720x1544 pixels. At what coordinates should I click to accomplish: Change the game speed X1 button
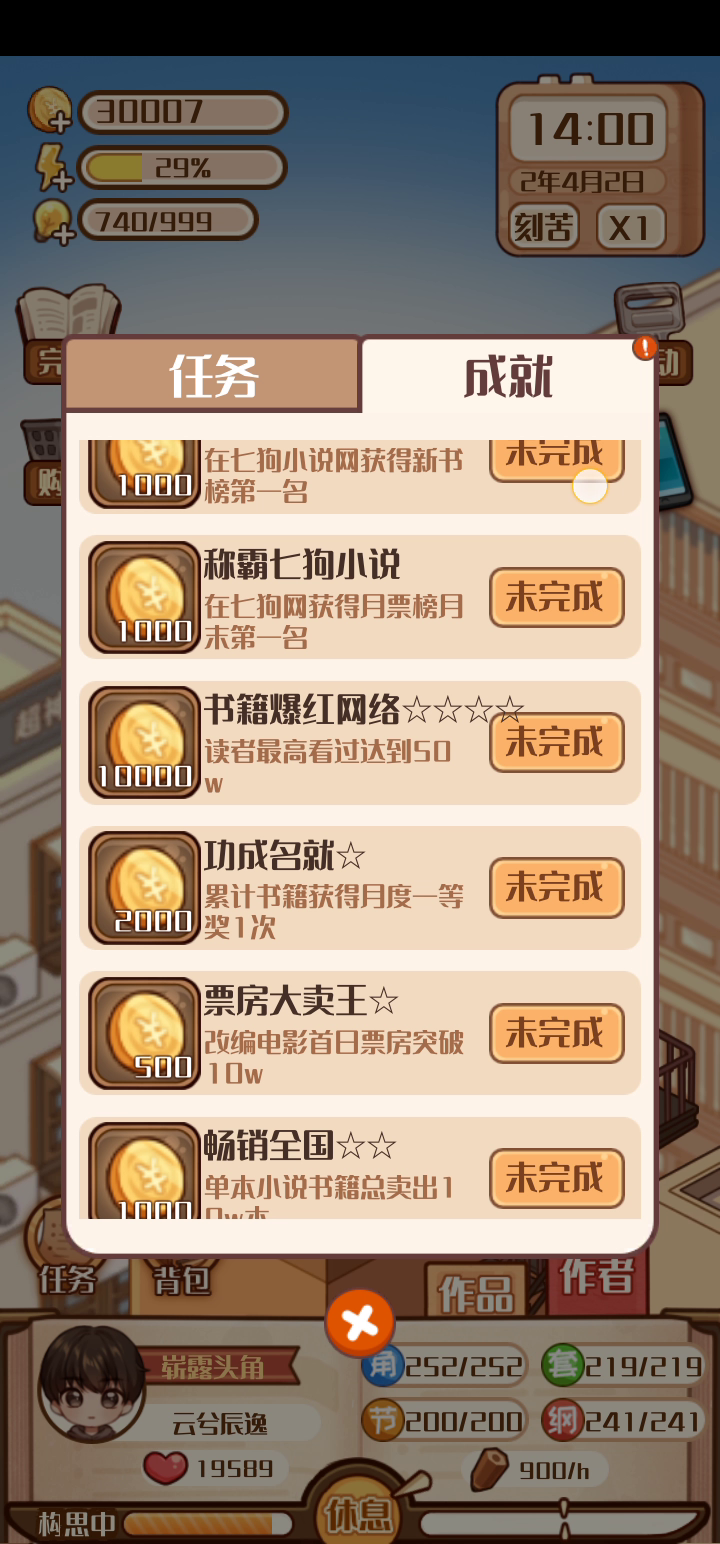(x=630, y=228)
